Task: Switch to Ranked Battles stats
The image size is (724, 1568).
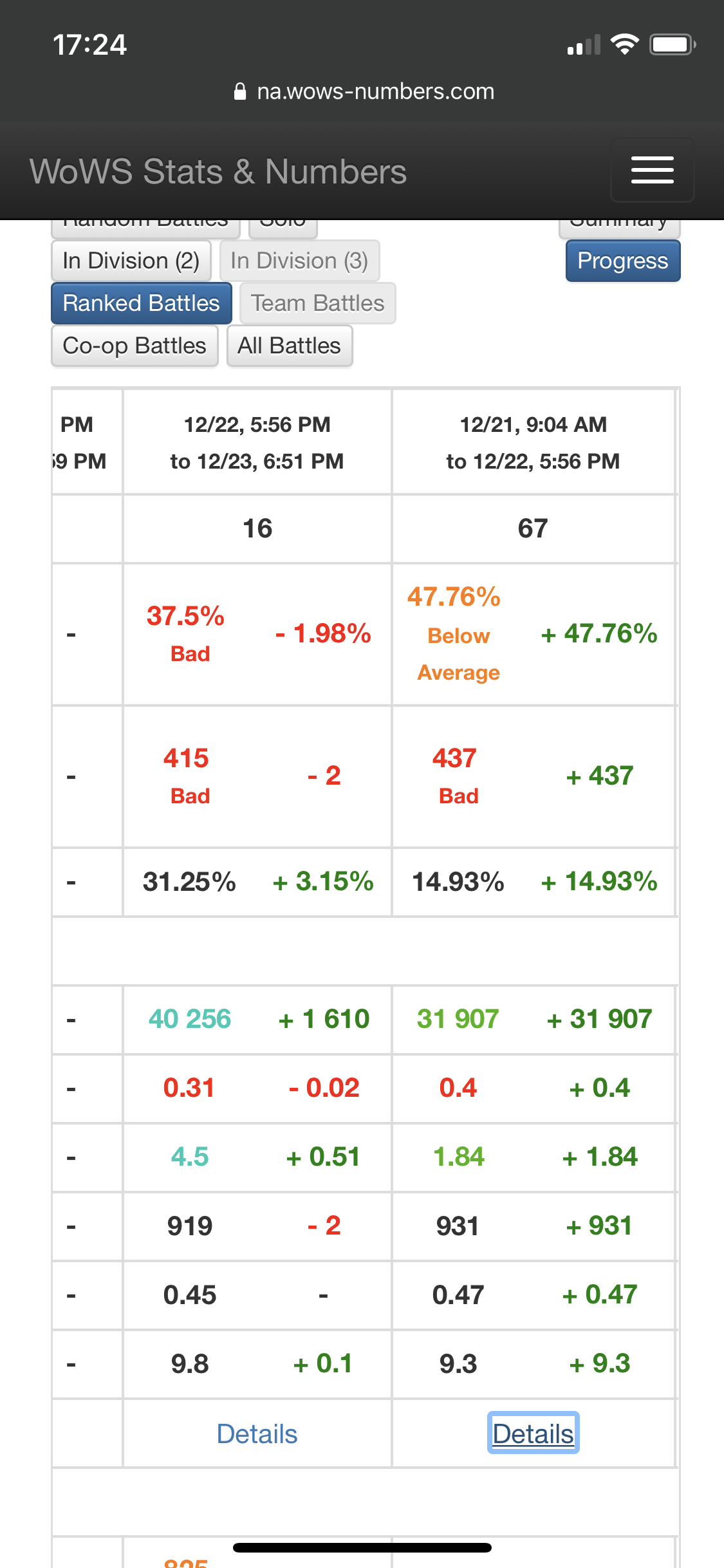Action: click(142, 303)
